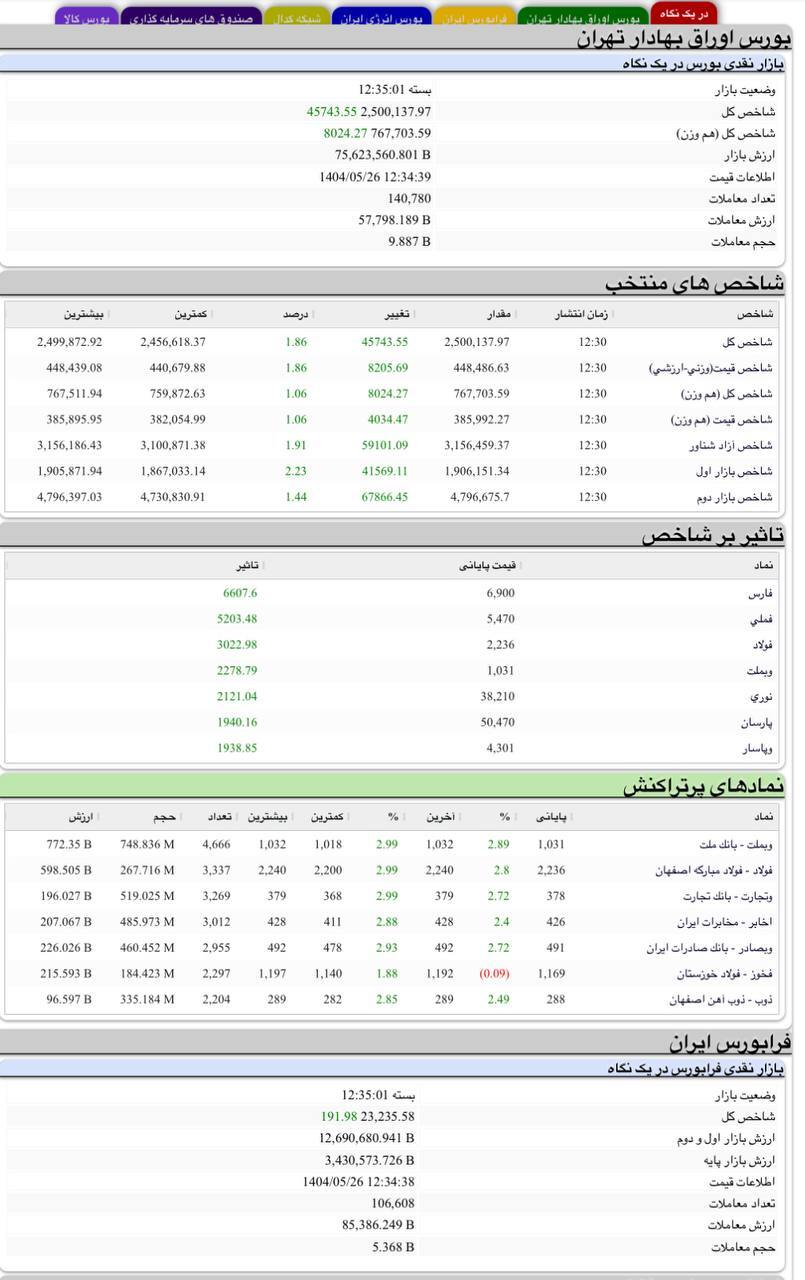Viewport: 805px width, 1280px height.
Task: Collapse the شاخص های منتخب section header
Action: tap(400, 284)
